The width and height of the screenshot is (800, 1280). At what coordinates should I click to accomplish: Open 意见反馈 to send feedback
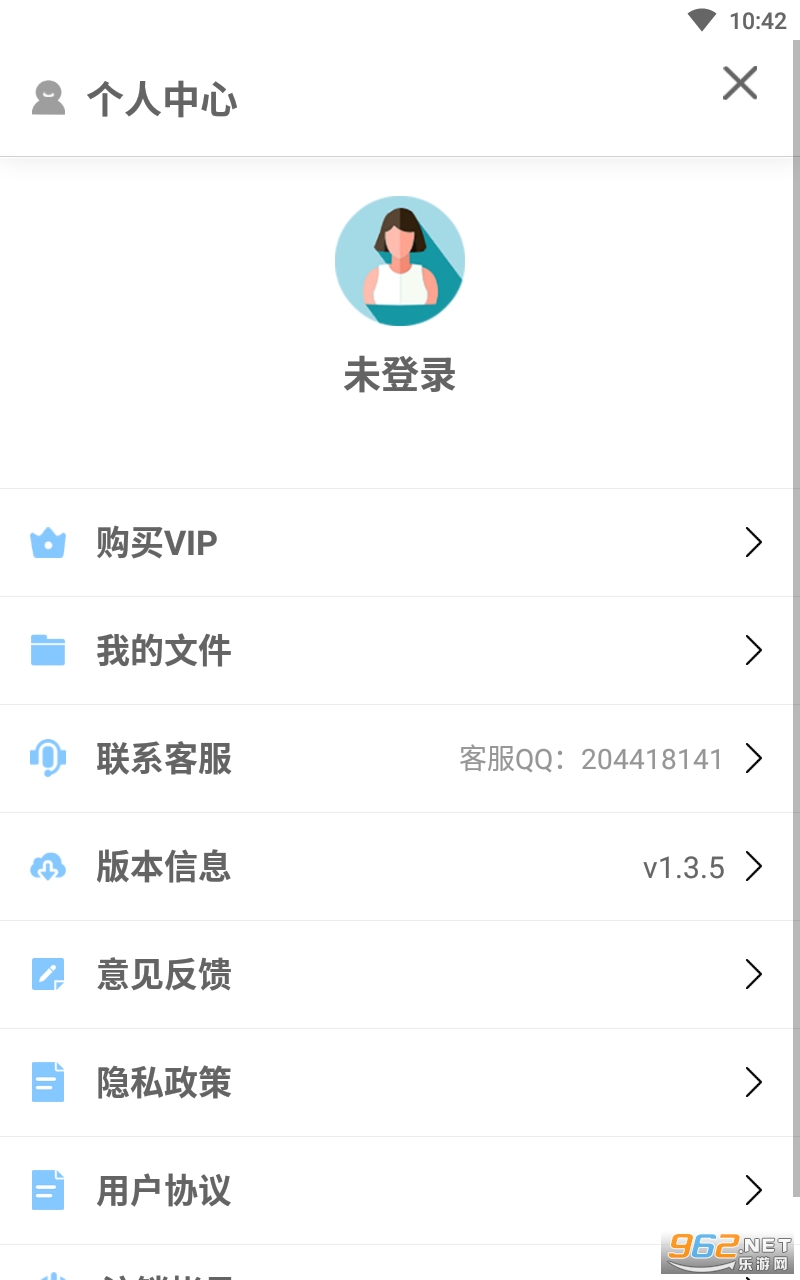400,975
